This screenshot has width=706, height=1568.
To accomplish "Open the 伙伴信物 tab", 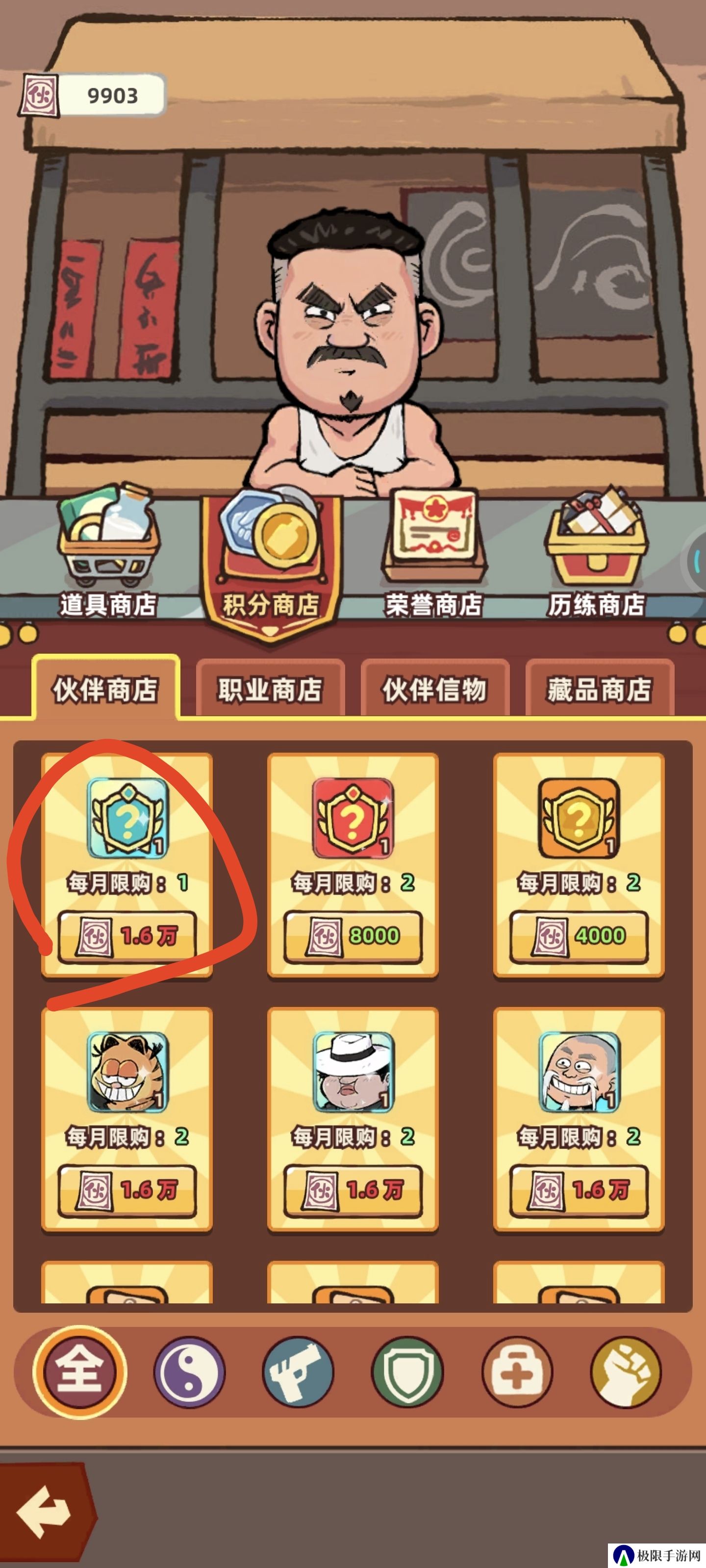I will point(434,689).
